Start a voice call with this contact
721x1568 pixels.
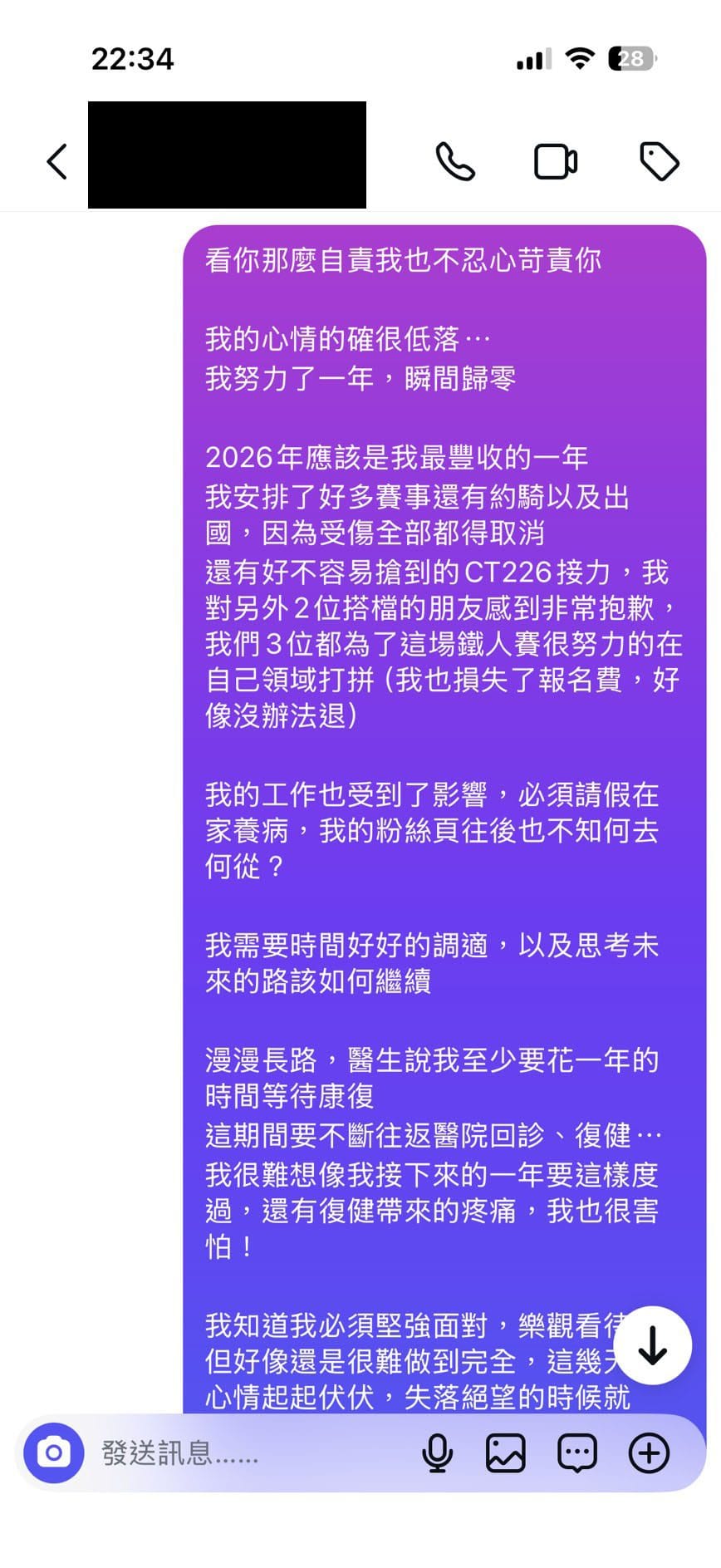click(x=456, y=161)
